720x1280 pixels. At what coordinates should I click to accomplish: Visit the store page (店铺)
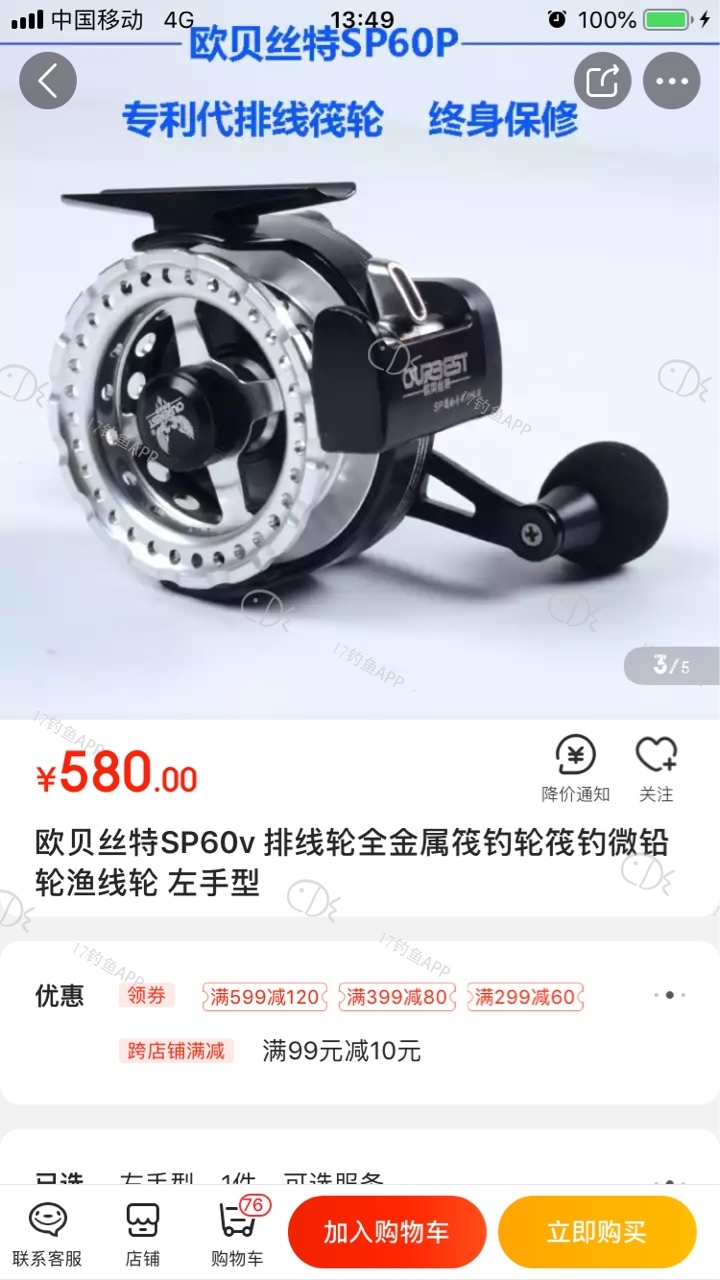[x=143, y=1234]
